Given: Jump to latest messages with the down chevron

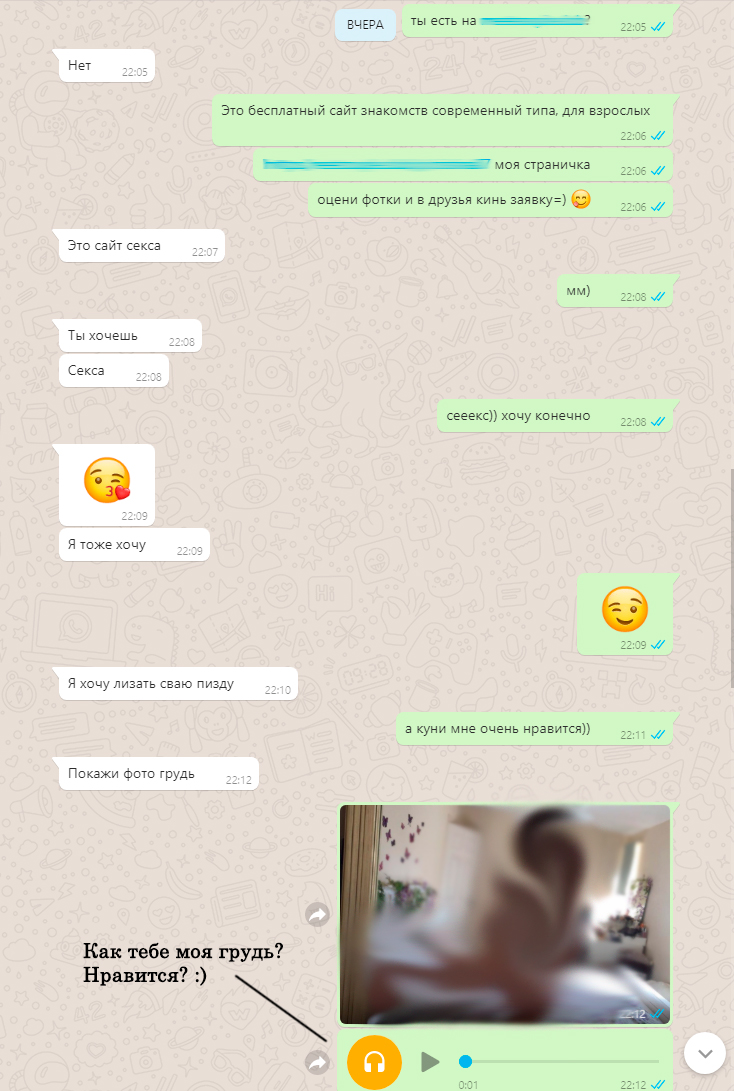Looking at the screenshot, I should 705,1053.
